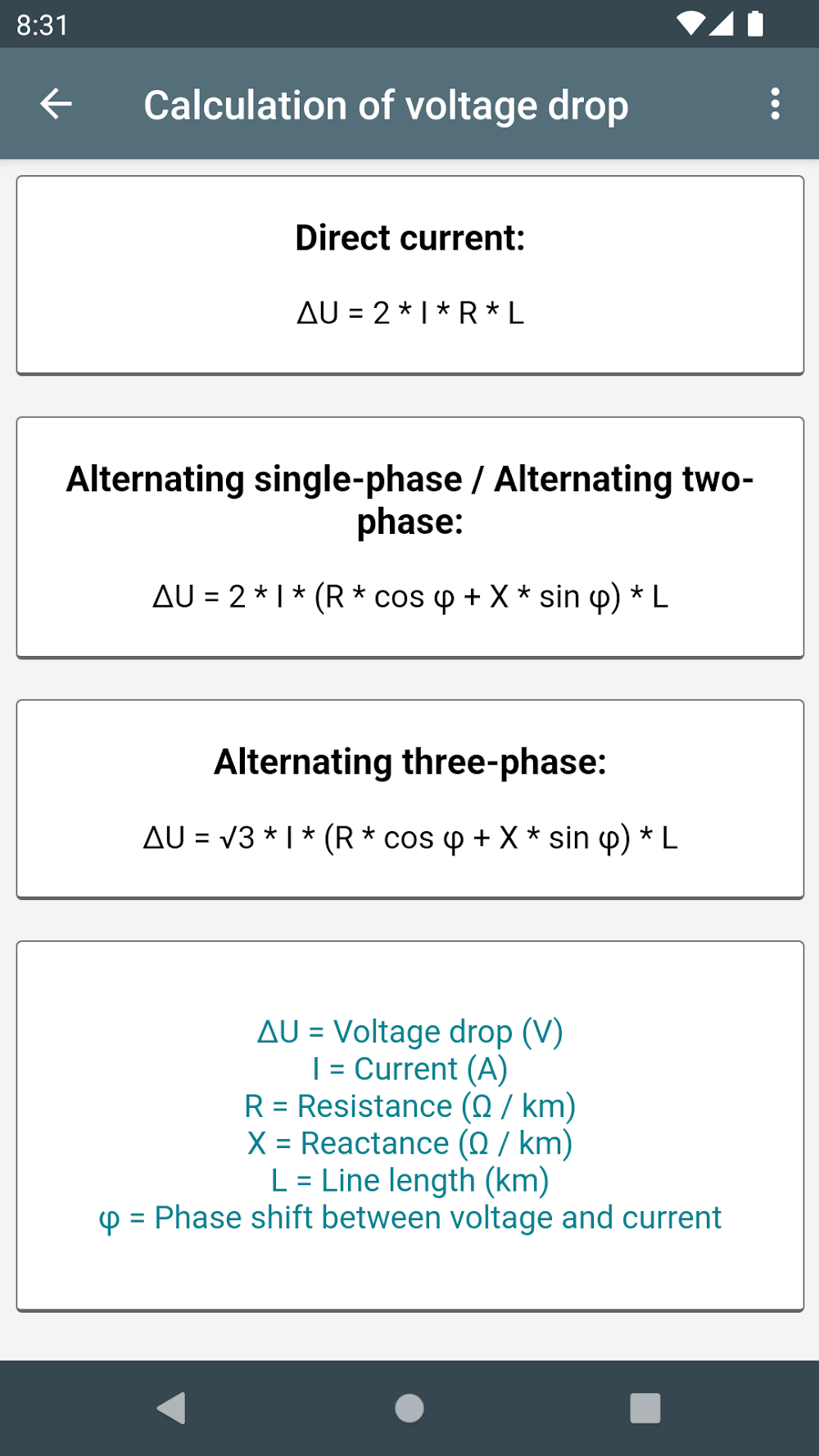Tap the system back button
This screenshot has width=819, height=1456.
(171, 1408)
